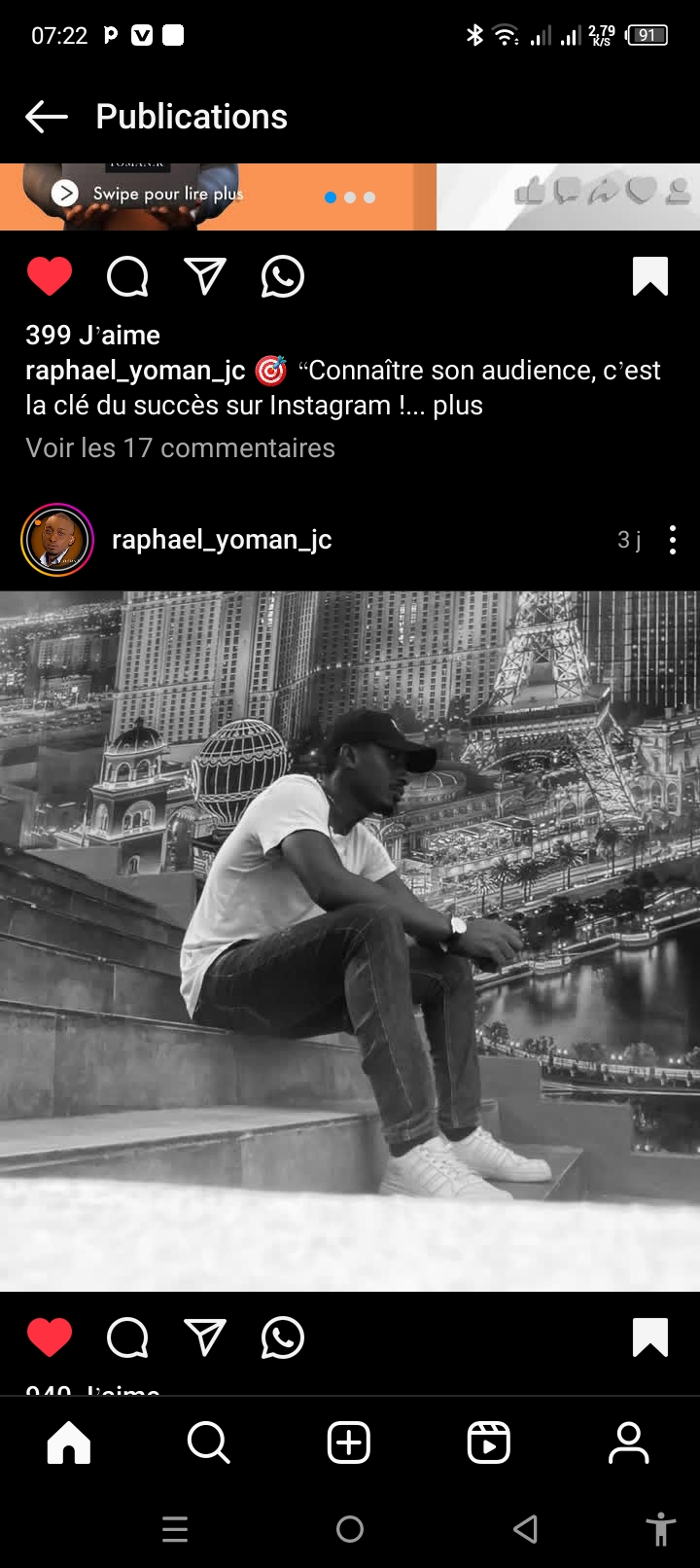The width and height of the screenshot is (700, 1568).
Task: Share the 399 J'aime post to WhatsApp
Action: pyautogui.click(x=283, y=277)
